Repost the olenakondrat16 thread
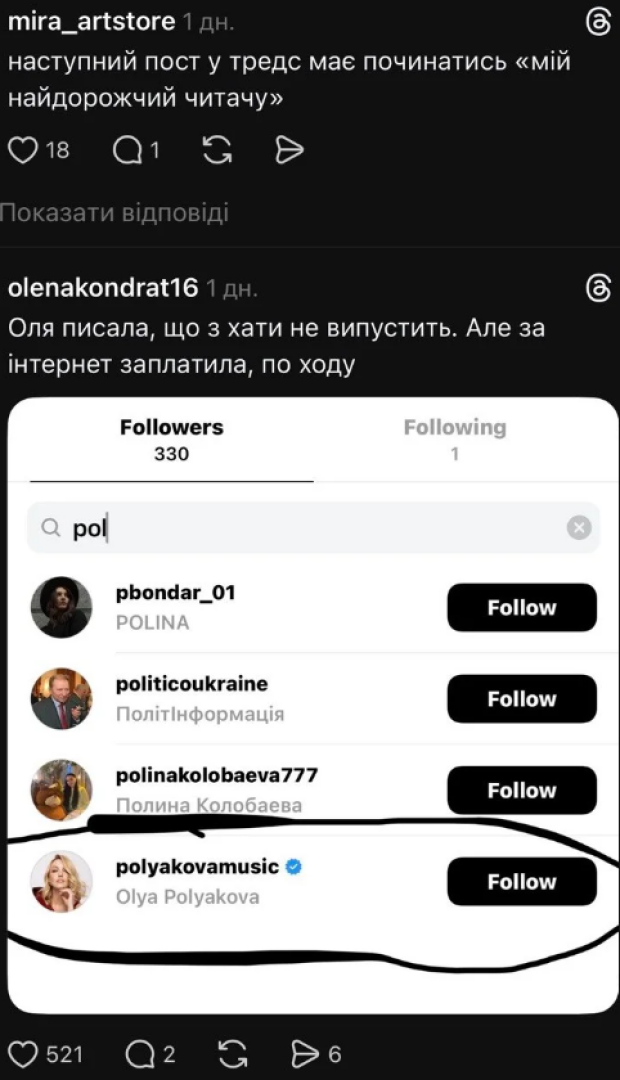The image size is (620, 1080). pos(232,1053)
